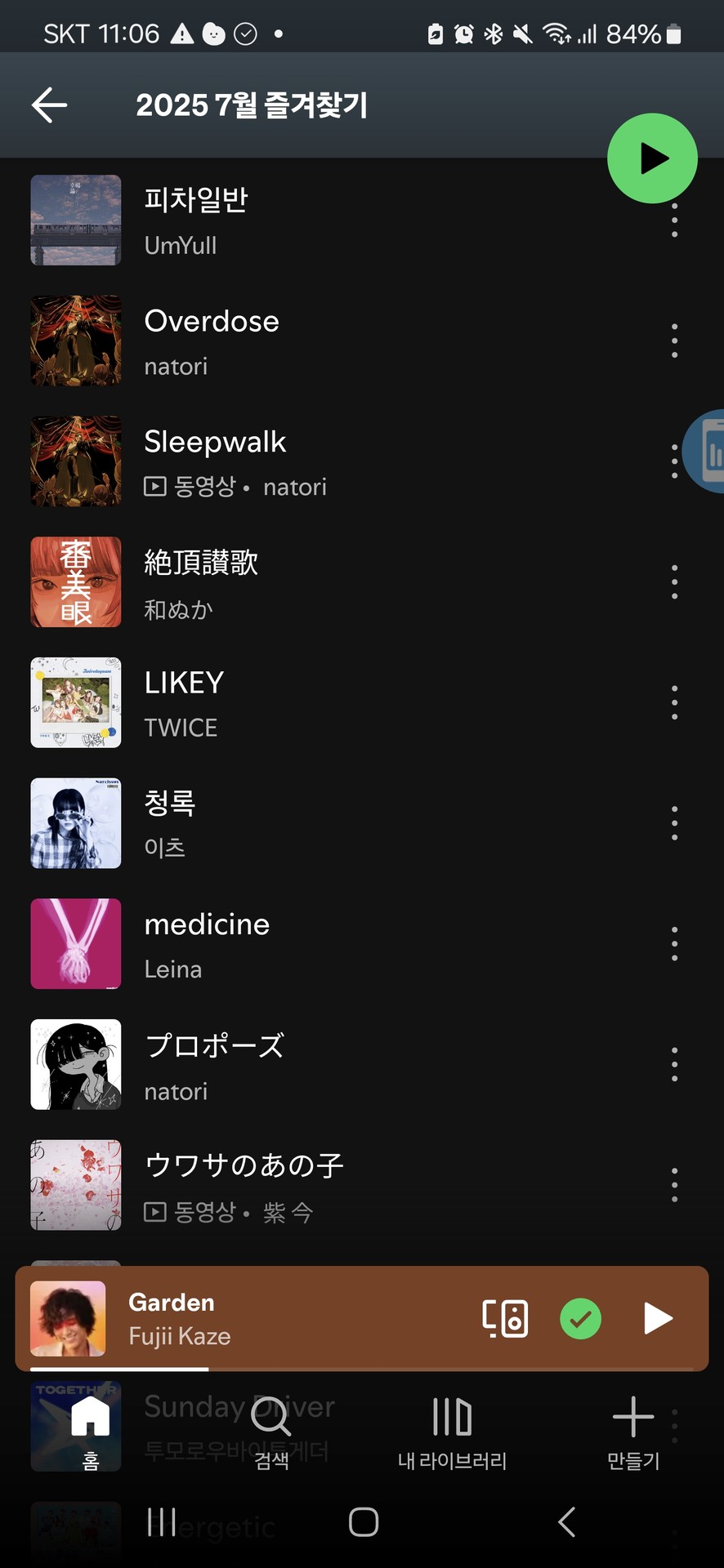Viewport: 724px width, 1568px height.
Task: Switch to the 홈 tab
Action: pos(91,1430)
